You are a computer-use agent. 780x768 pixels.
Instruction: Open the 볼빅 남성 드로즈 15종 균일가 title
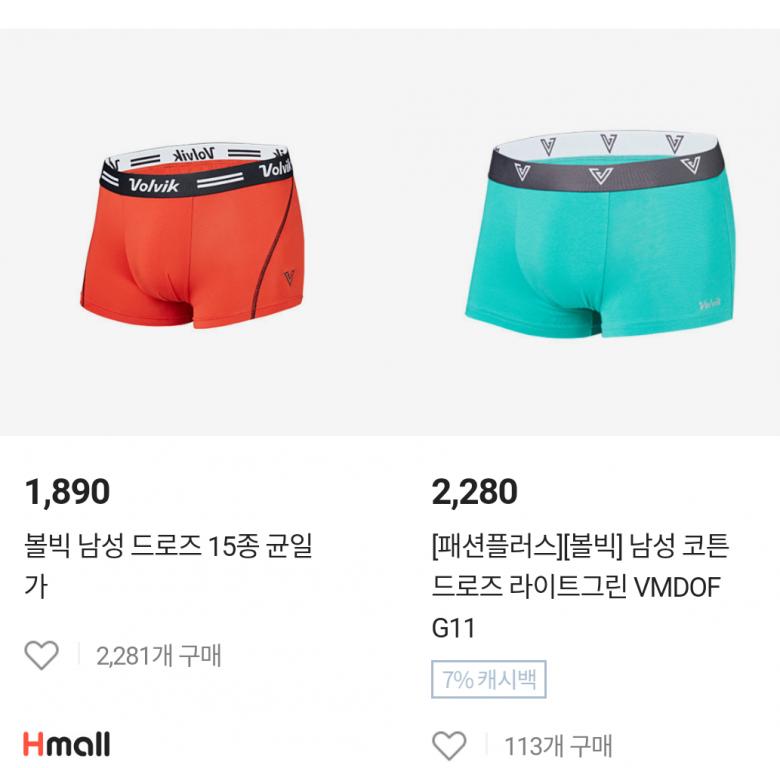pyautogui.click(x=168, y=565)
